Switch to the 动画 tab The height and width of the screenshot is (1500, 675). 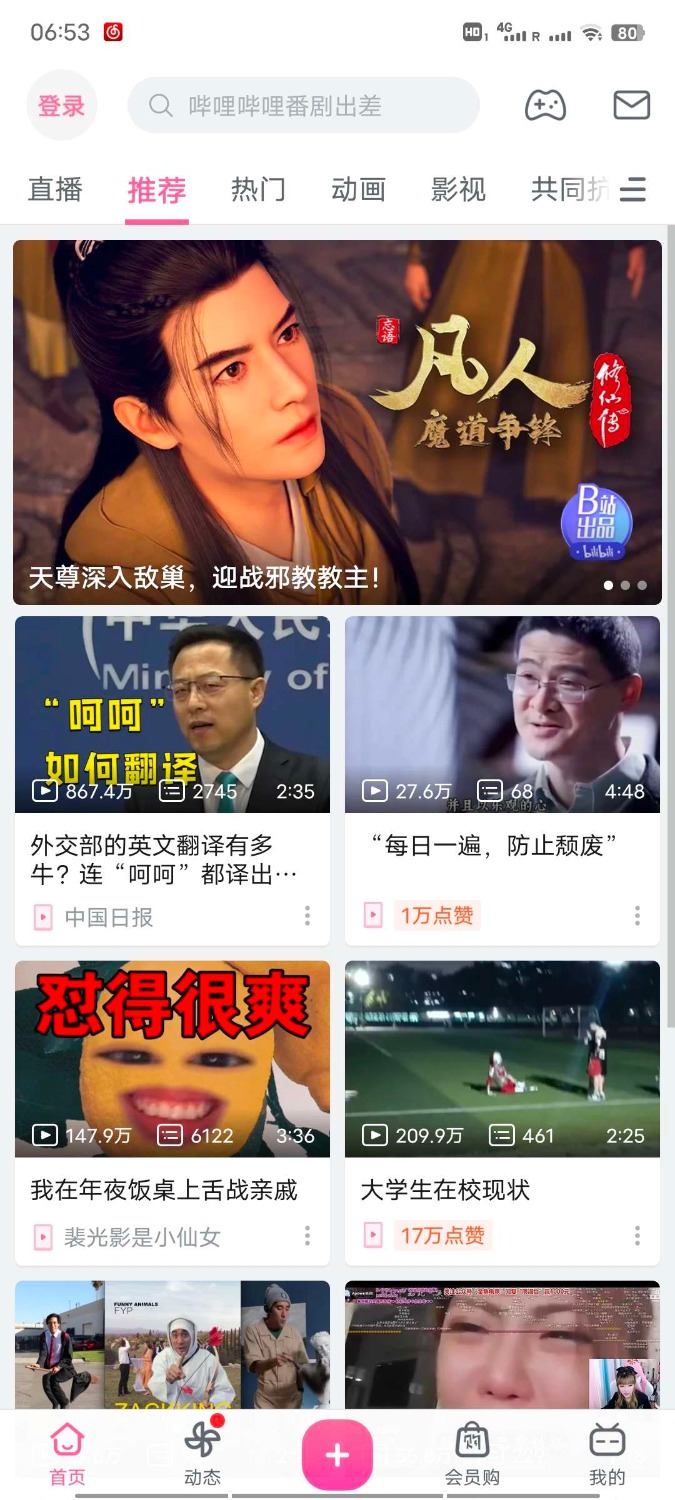coord(358,189)
